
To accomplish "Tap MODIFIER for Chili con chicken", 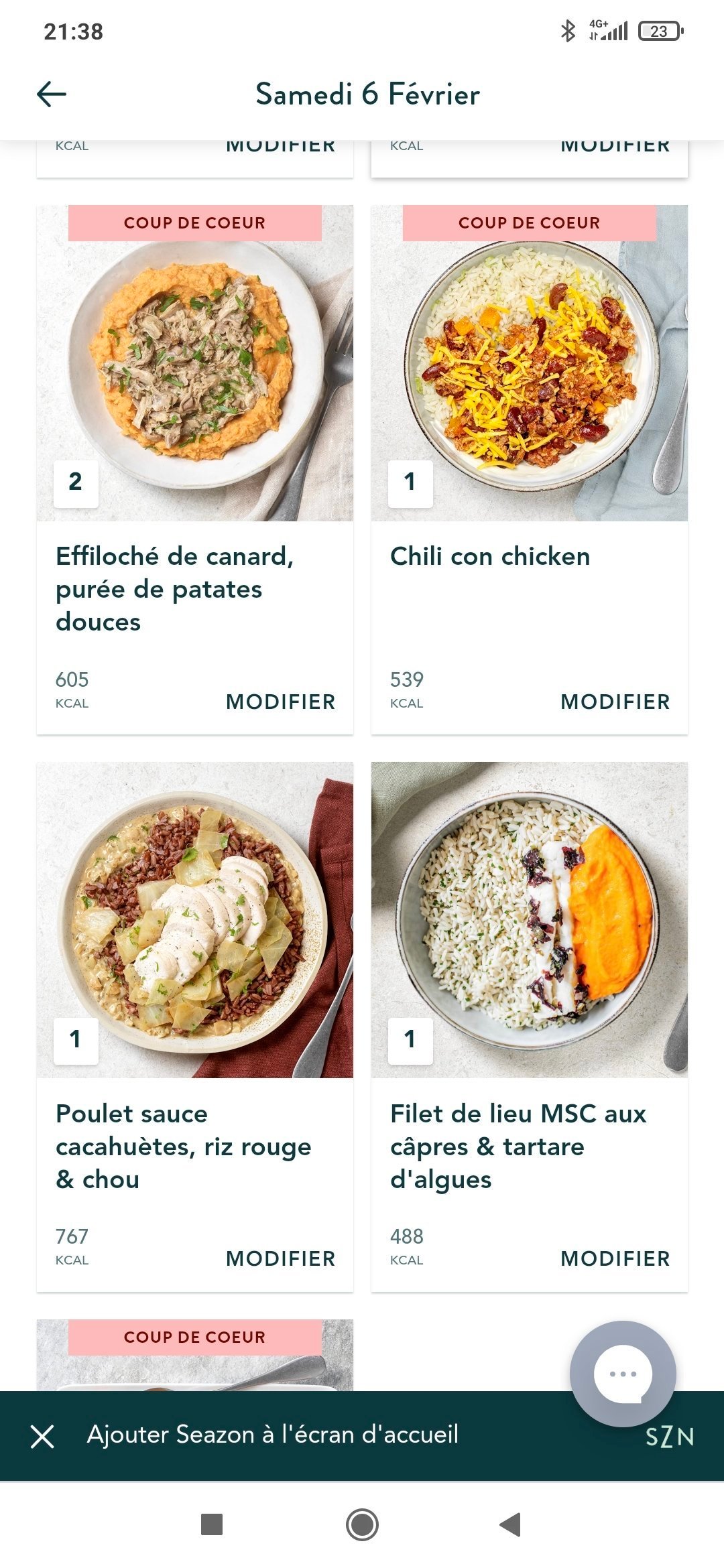I will 615,702.
